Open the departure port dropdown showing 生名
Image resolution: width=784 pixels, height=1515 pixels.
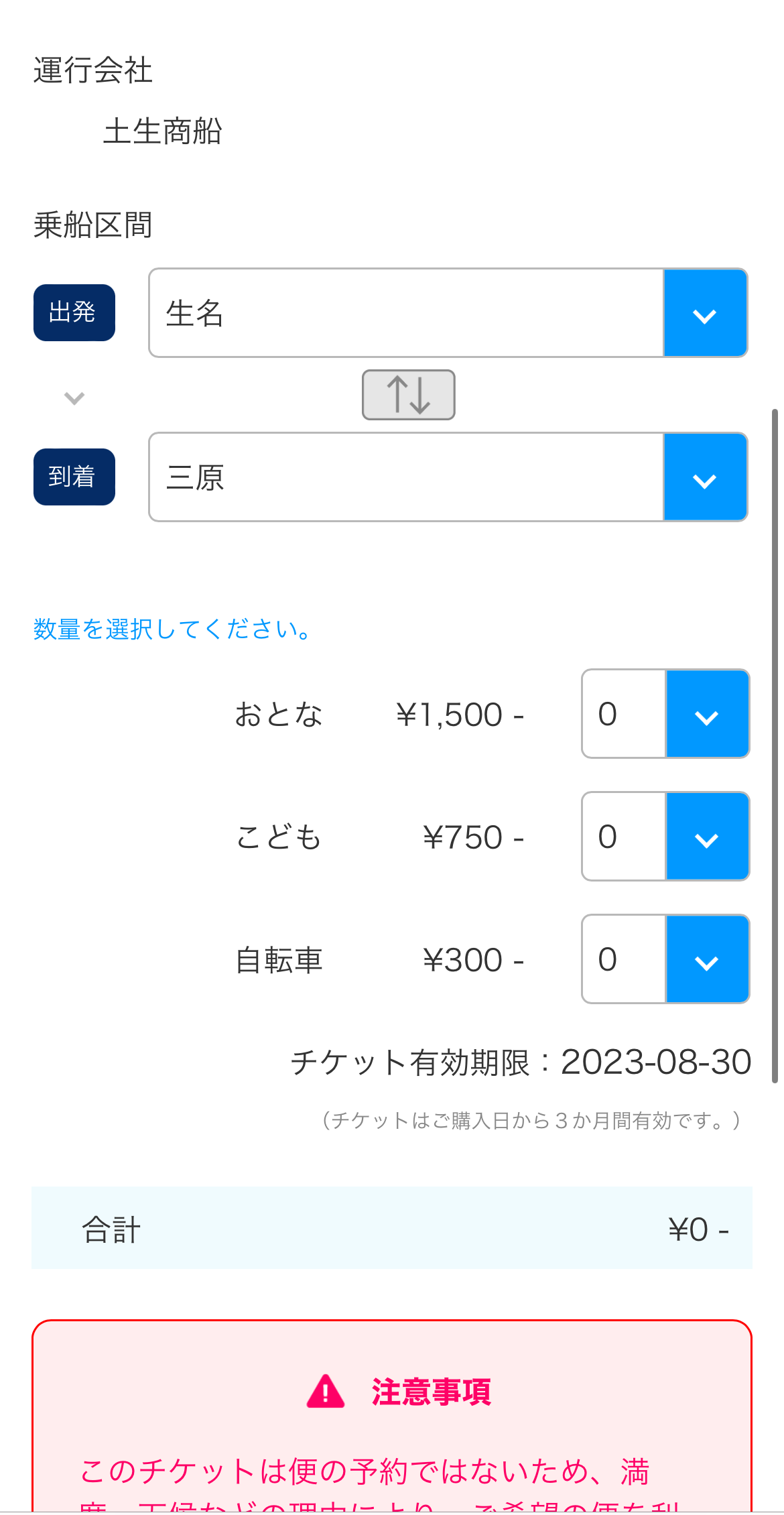pos(448,313)
